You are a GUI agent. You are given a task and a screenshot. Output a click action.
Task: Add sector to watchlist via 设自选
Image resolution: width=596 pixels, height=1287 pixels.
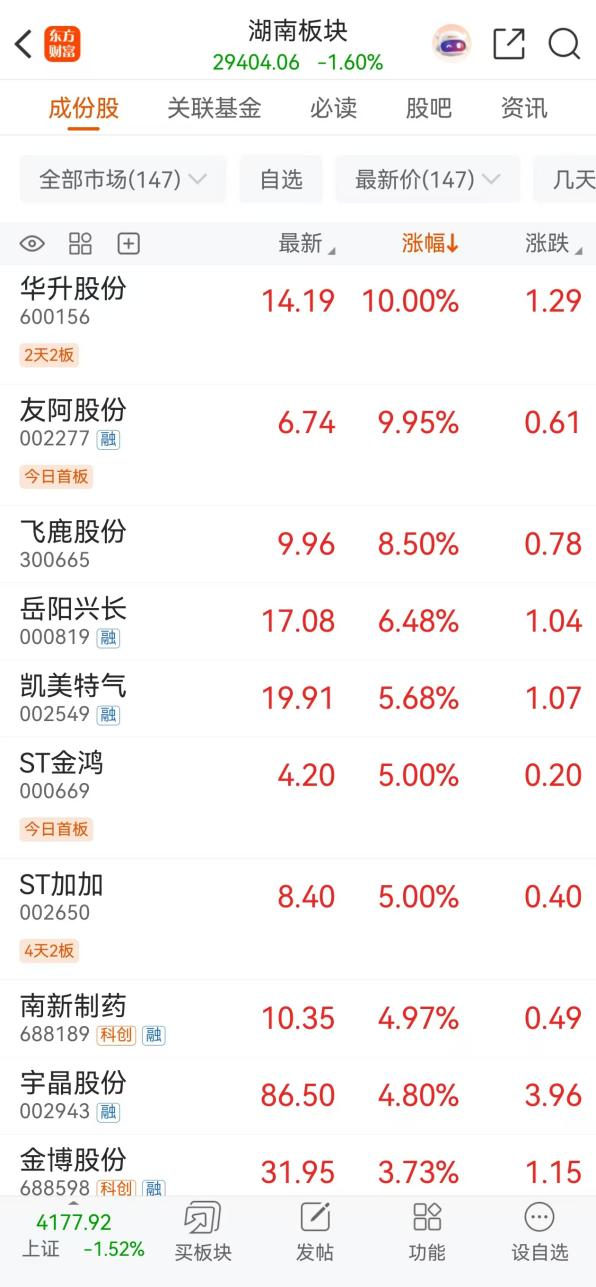[539, 1233]
